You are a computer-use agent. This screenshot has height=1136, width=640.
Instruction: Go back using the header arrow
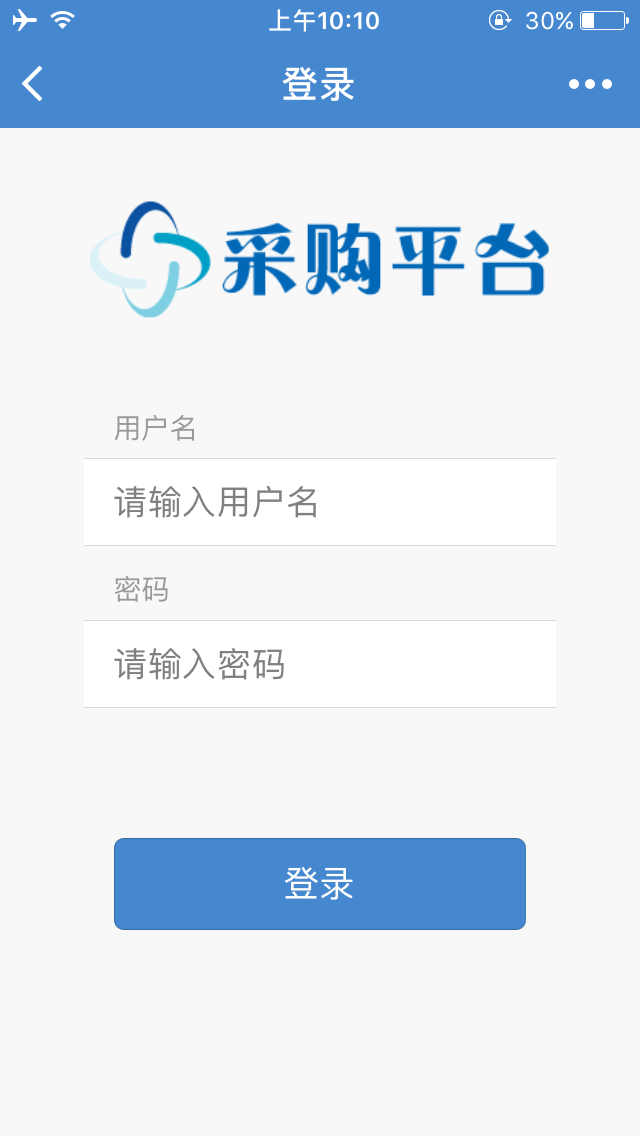click(x=33, y=84)
